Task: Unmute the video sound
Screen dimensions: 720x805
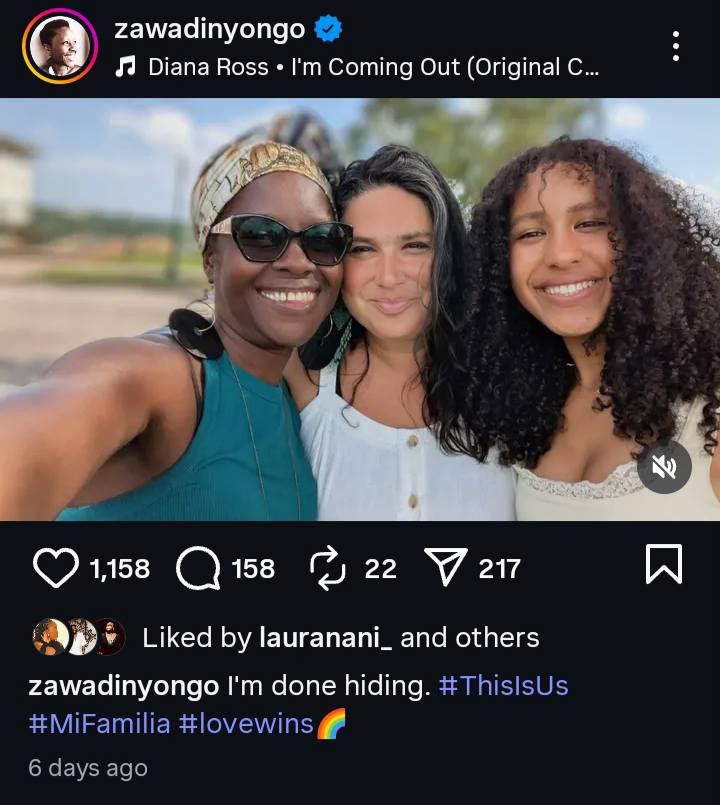Action: [665, 466]
